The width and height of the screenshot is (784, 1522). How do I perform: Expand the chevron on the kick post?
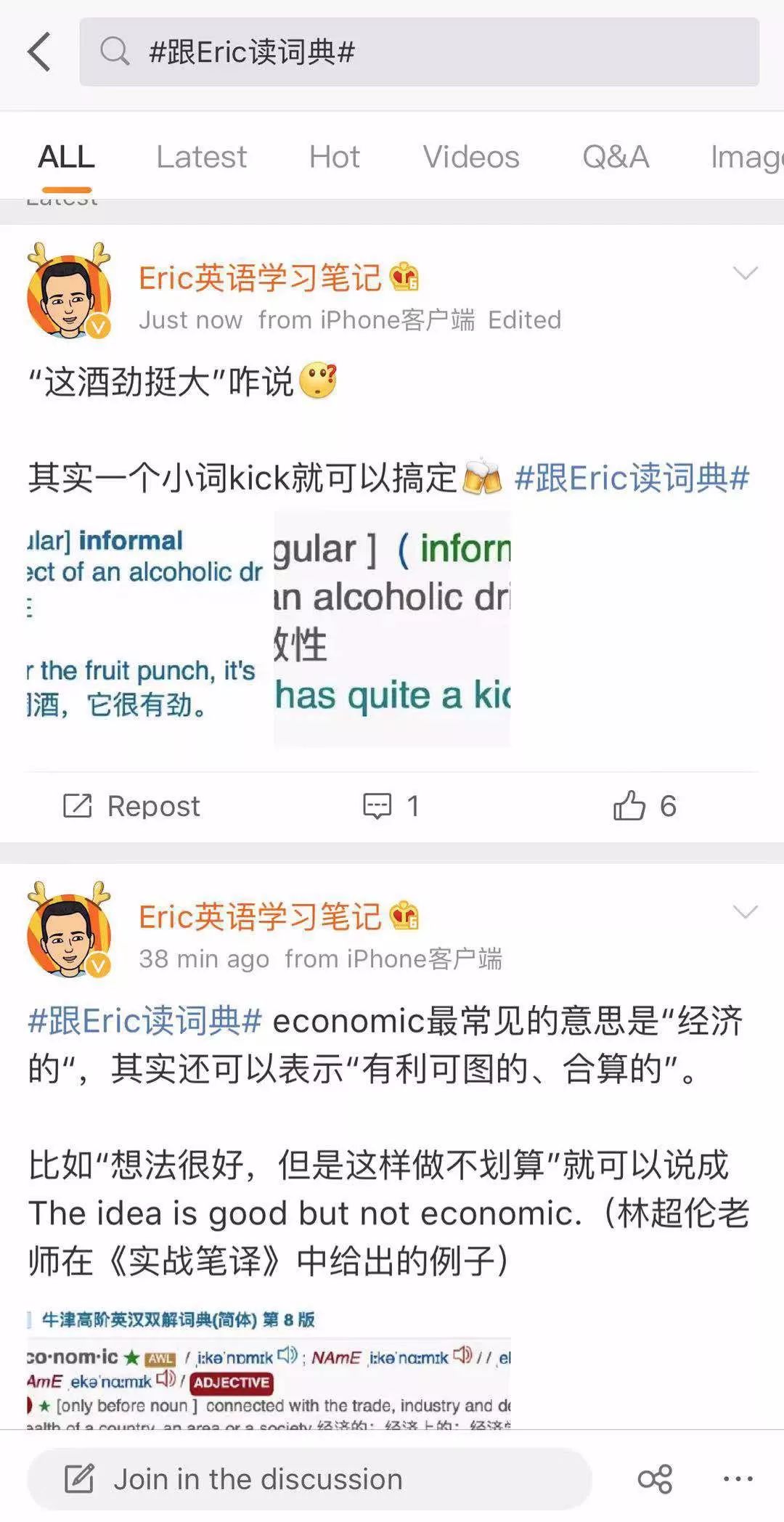tap(745, 272)
